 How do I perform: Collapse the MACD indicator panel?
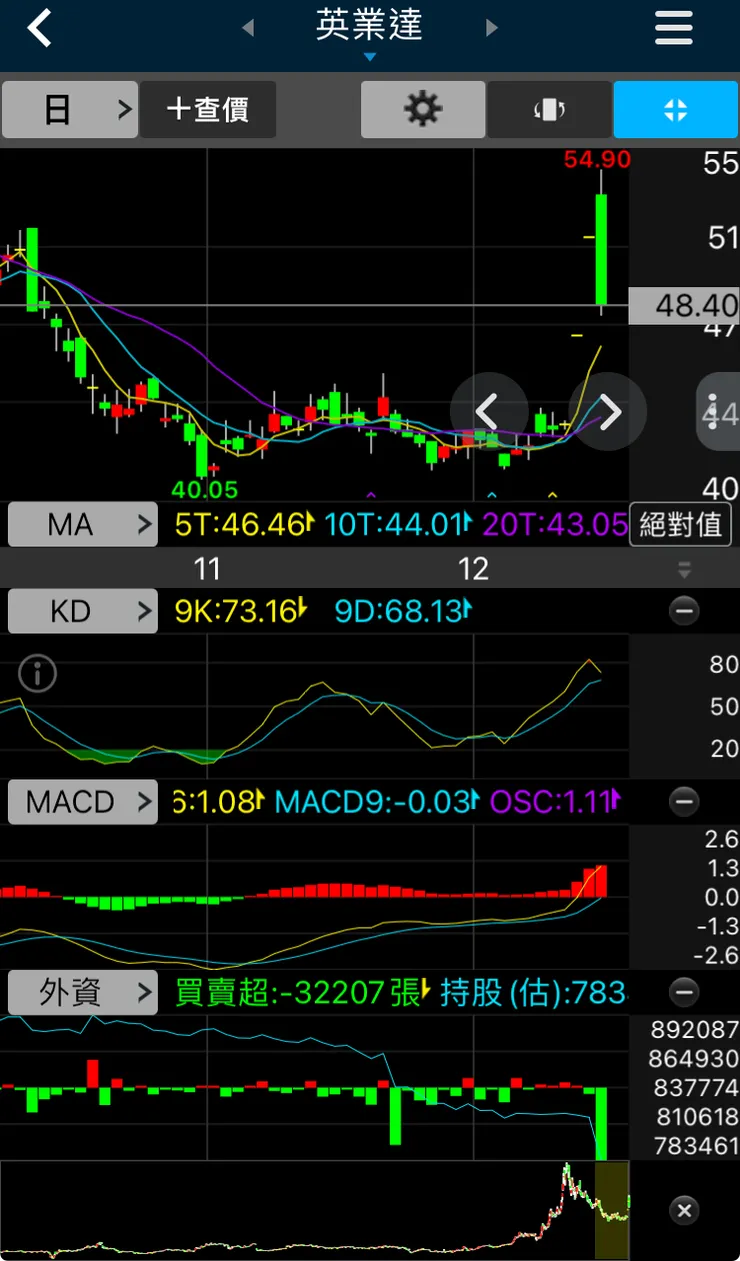click(x=684, y=801)
